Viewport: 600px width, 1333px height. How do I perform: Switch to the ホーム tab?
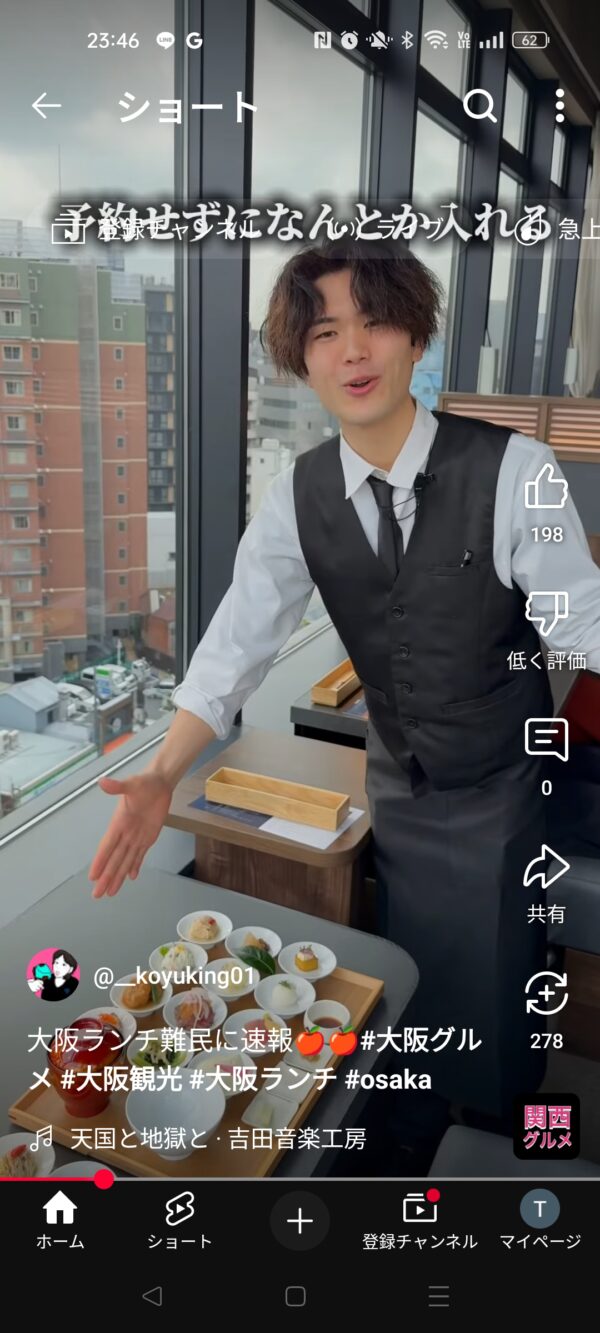coord(60,1221)
